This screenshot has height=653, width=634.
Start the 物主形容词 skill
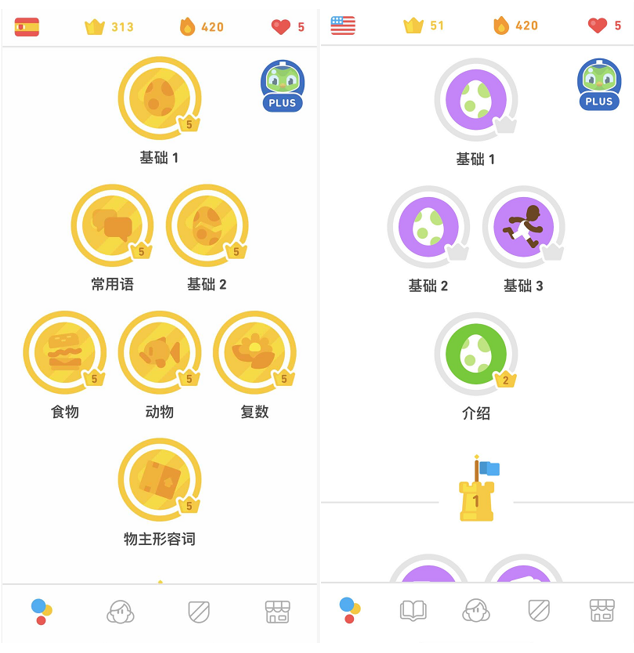[160, 479]
